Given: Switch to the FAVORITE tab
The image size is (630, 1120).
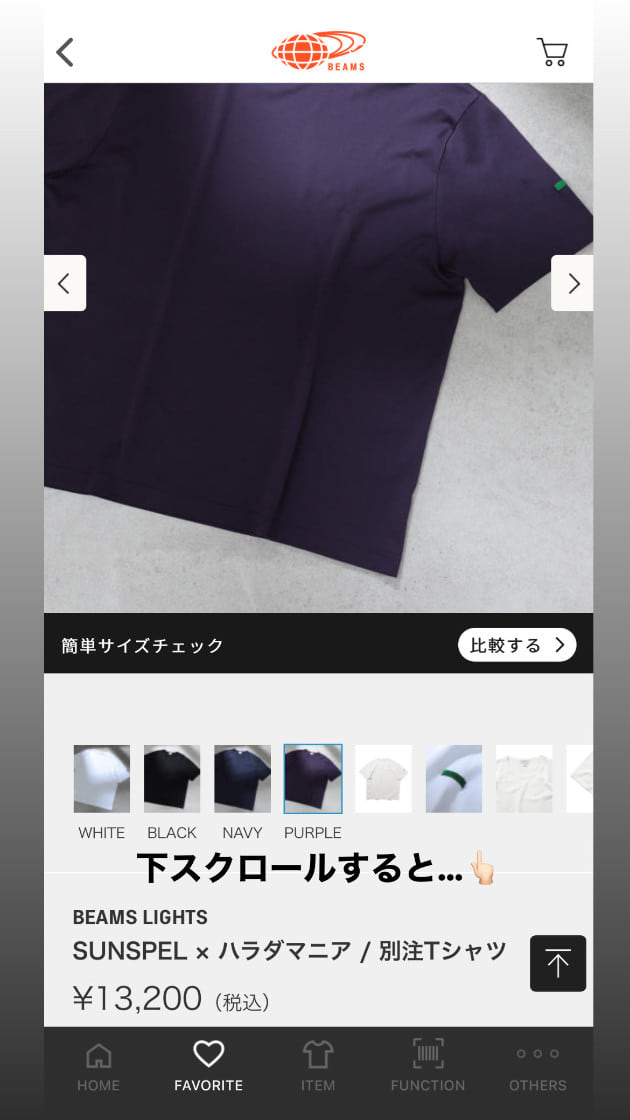Looking at the screenshot, I should [208, 1066].
